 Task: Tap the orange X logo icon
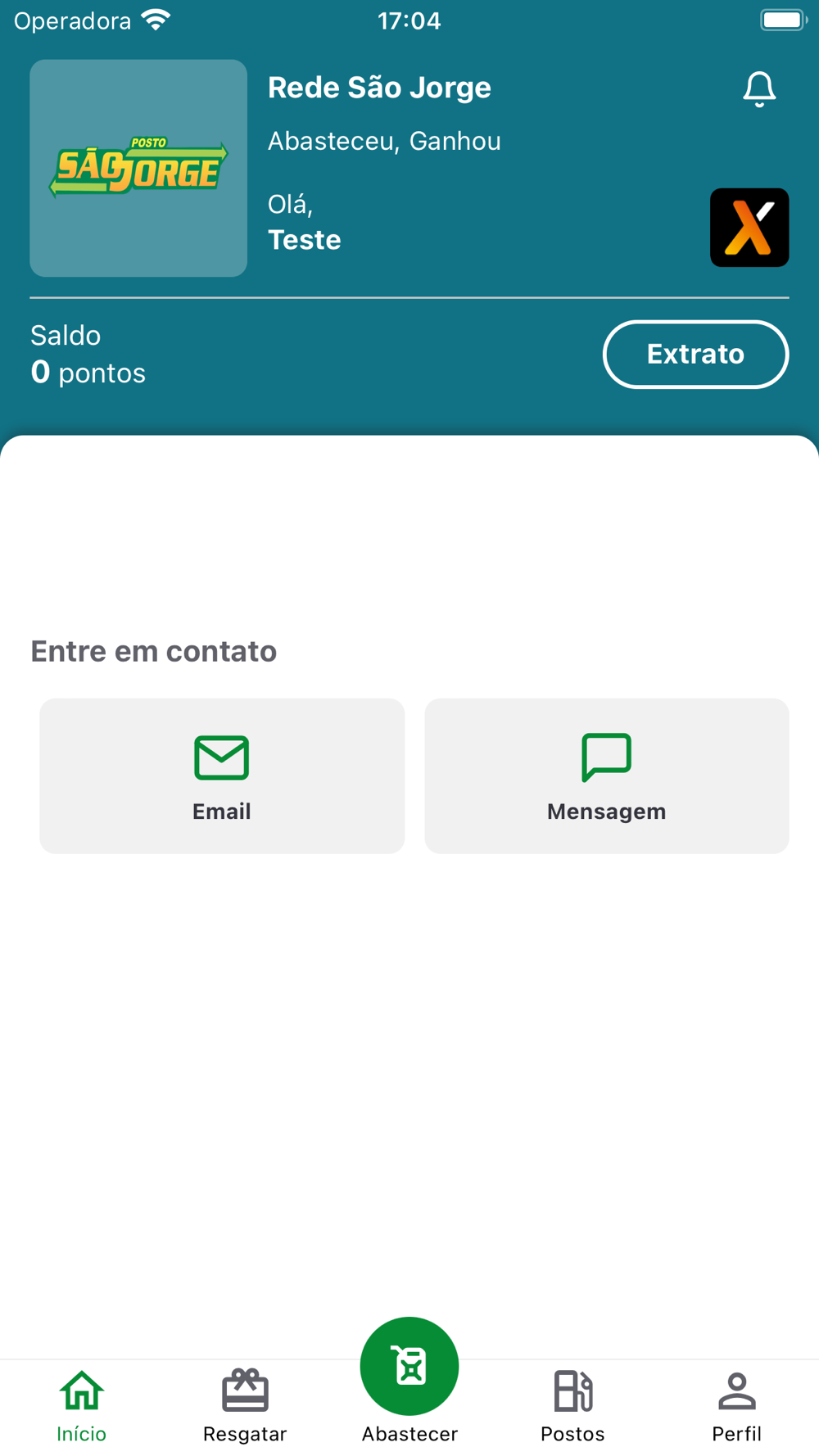pos(749,228)
